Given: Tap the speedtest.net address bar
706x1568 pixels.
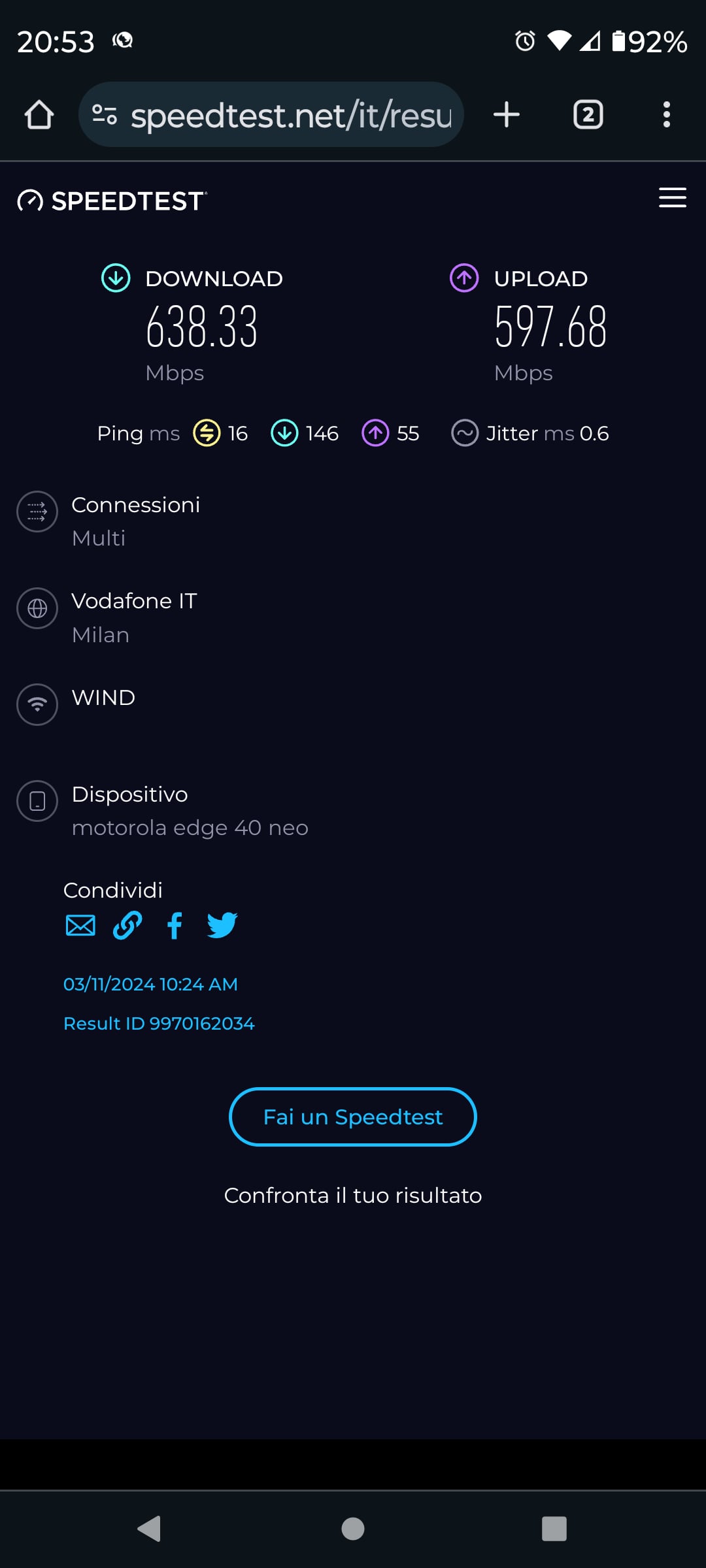Looking at the screenshot, I should 271,115.
